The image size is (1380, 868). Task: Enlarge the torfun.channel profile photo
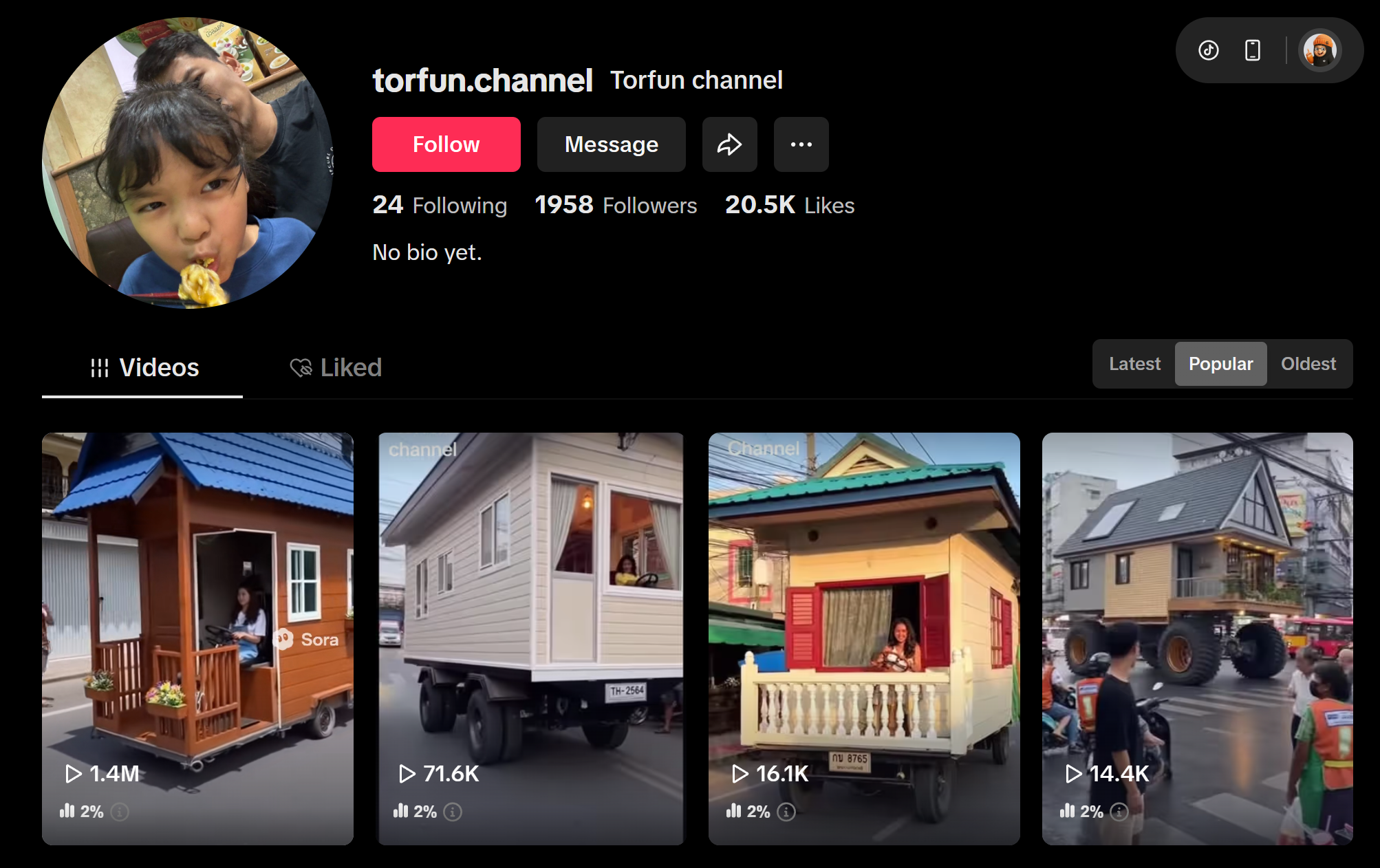coord(187,163)
